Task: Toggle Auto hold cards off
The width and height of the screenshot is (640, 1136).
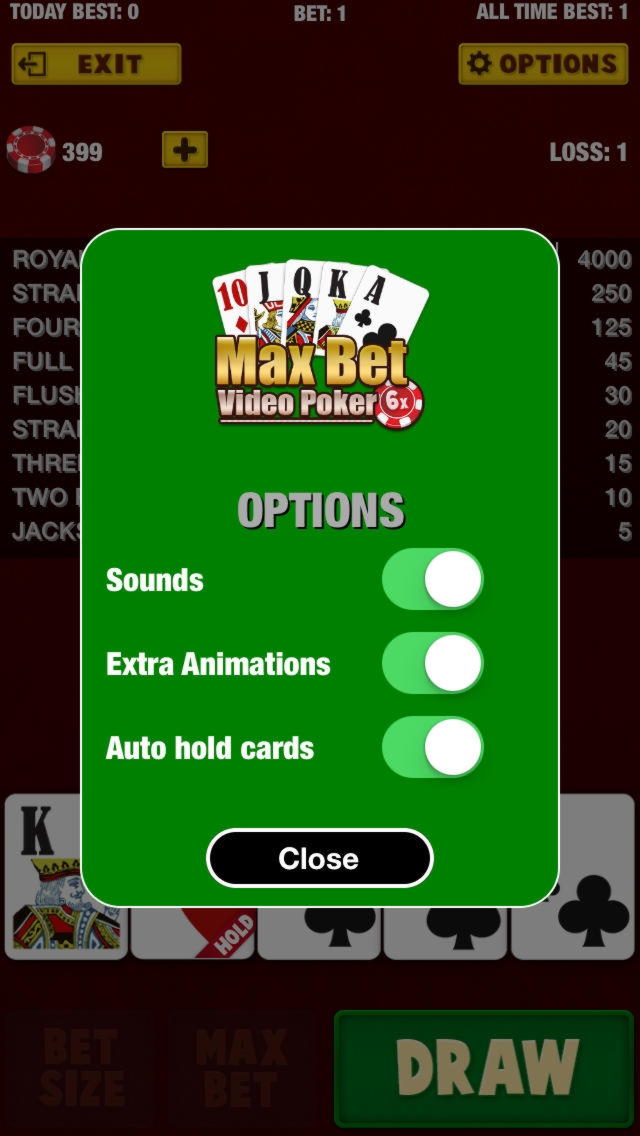Action: click(x=432, y=748)
